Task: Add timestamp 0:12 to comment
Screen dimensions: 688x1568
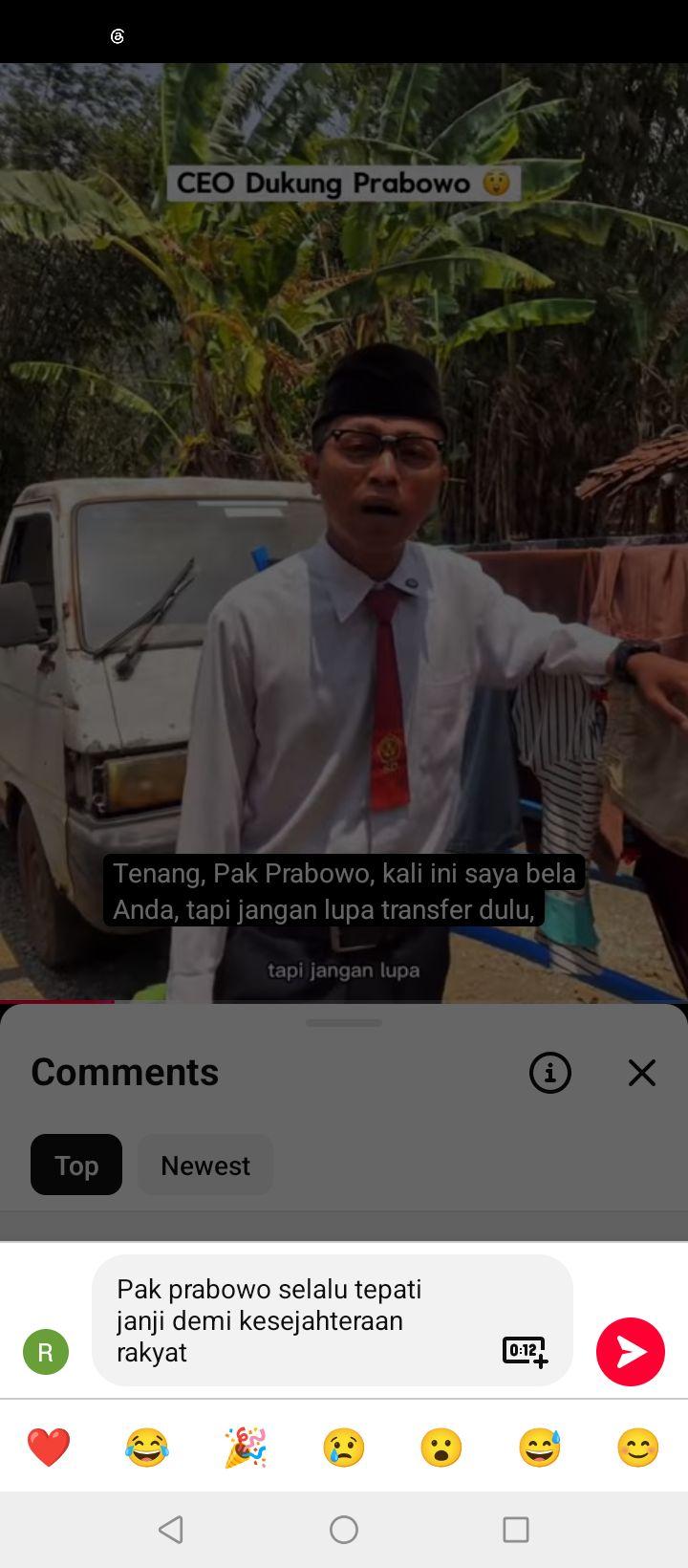Action: [x=526, y=1352]
